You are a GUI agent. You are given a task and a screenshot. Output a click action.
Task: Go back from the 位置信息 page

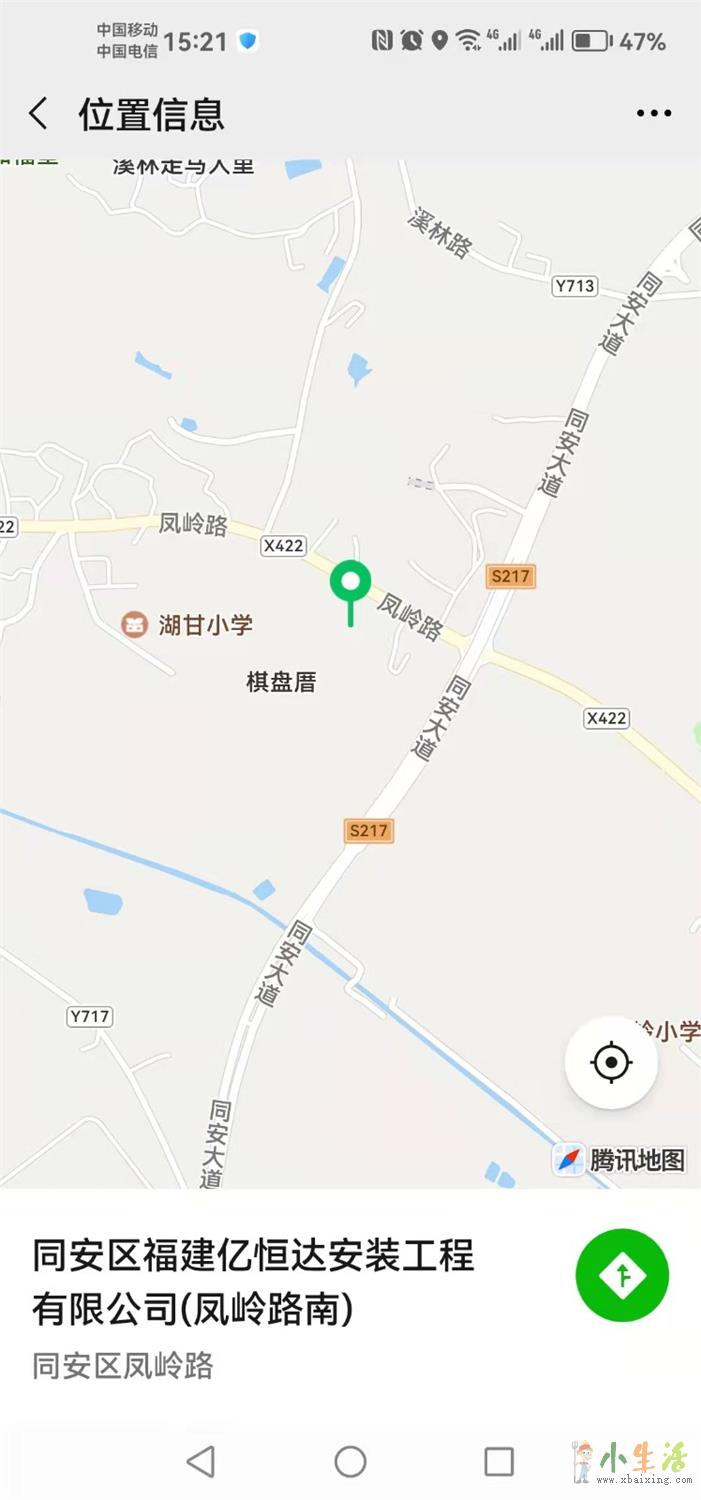38,114
